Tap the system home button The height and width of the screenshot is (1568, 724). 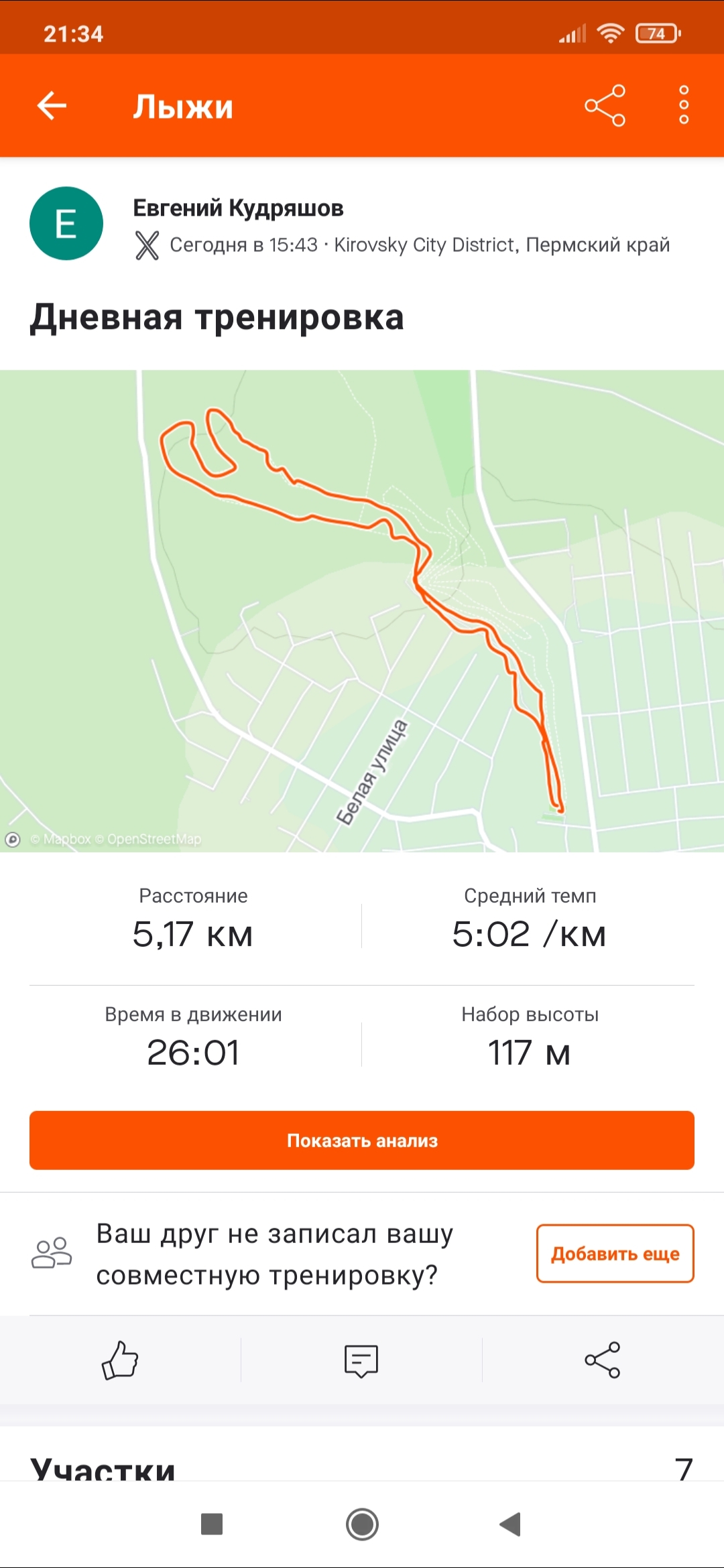362,1524
